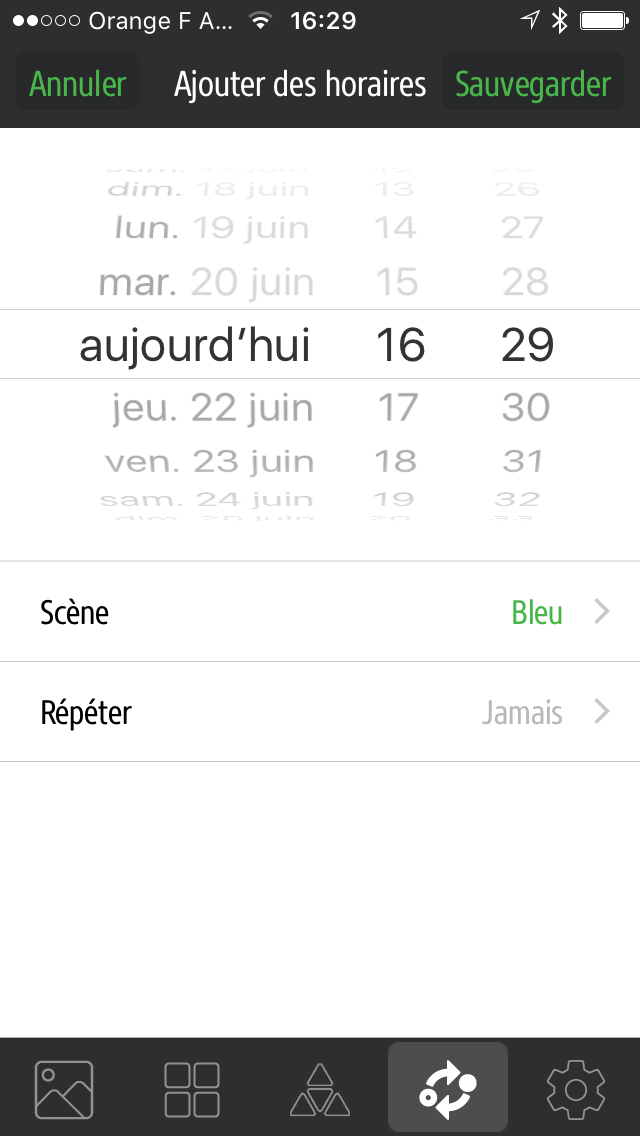Select jeu. 22 juin in the date picker

[x=212, y=409]
